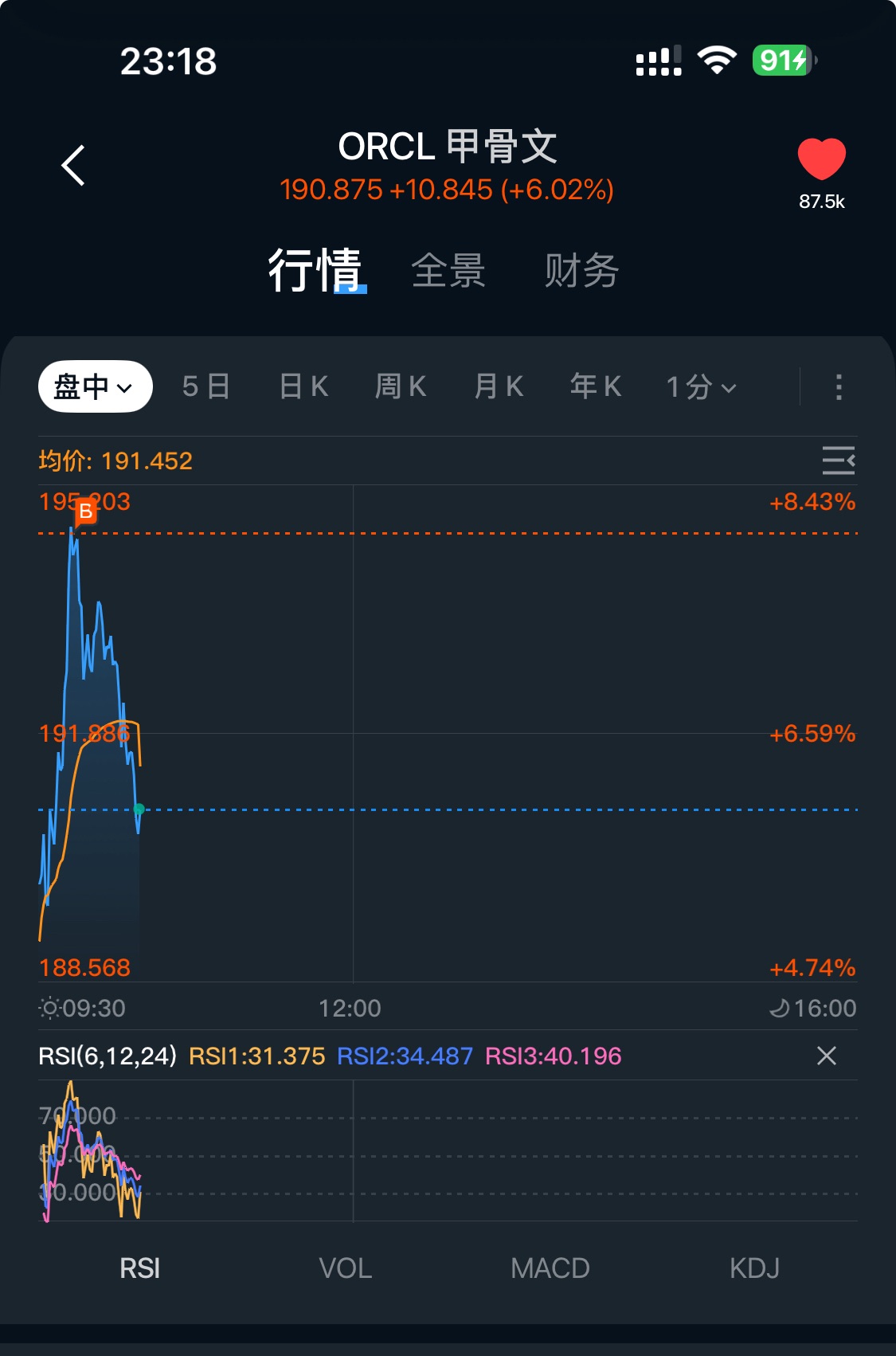Switch indicator to KDJ
896x1356 pixels.
(754, 1268)
